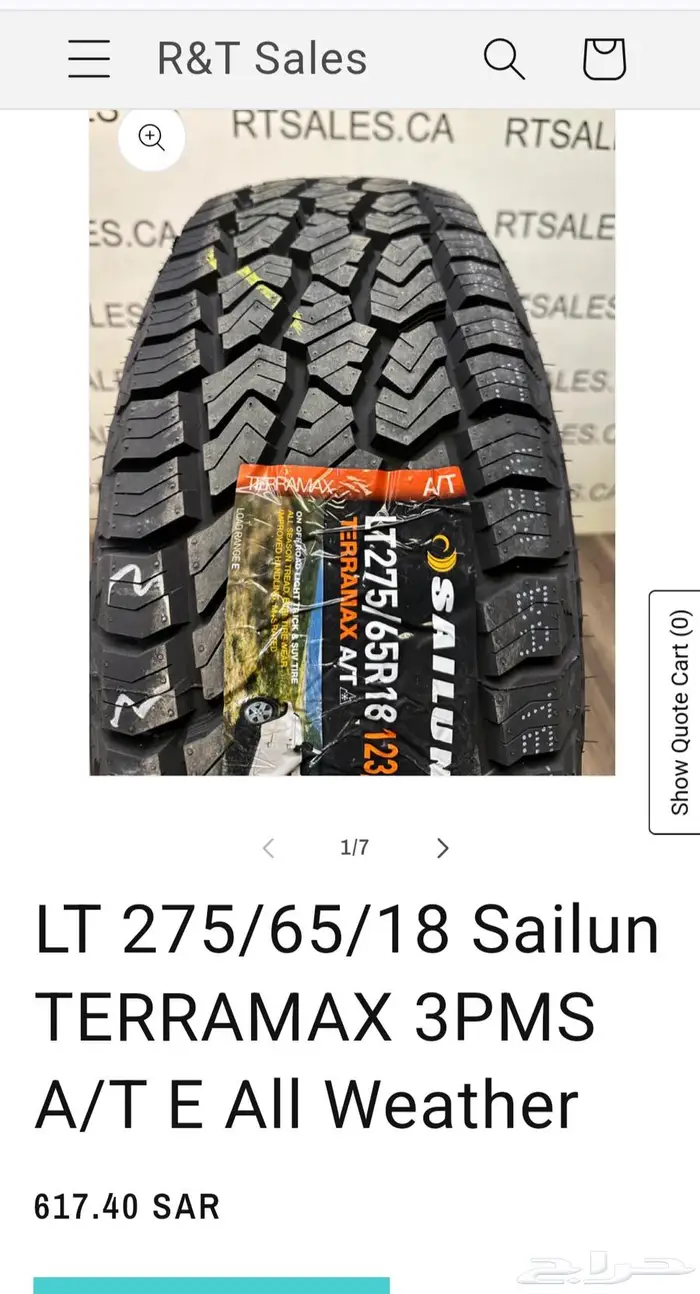Screen dimensions: 700x1294
Task: Go to the next product photo
Action: pyautogui.click(x=443, y=848)
